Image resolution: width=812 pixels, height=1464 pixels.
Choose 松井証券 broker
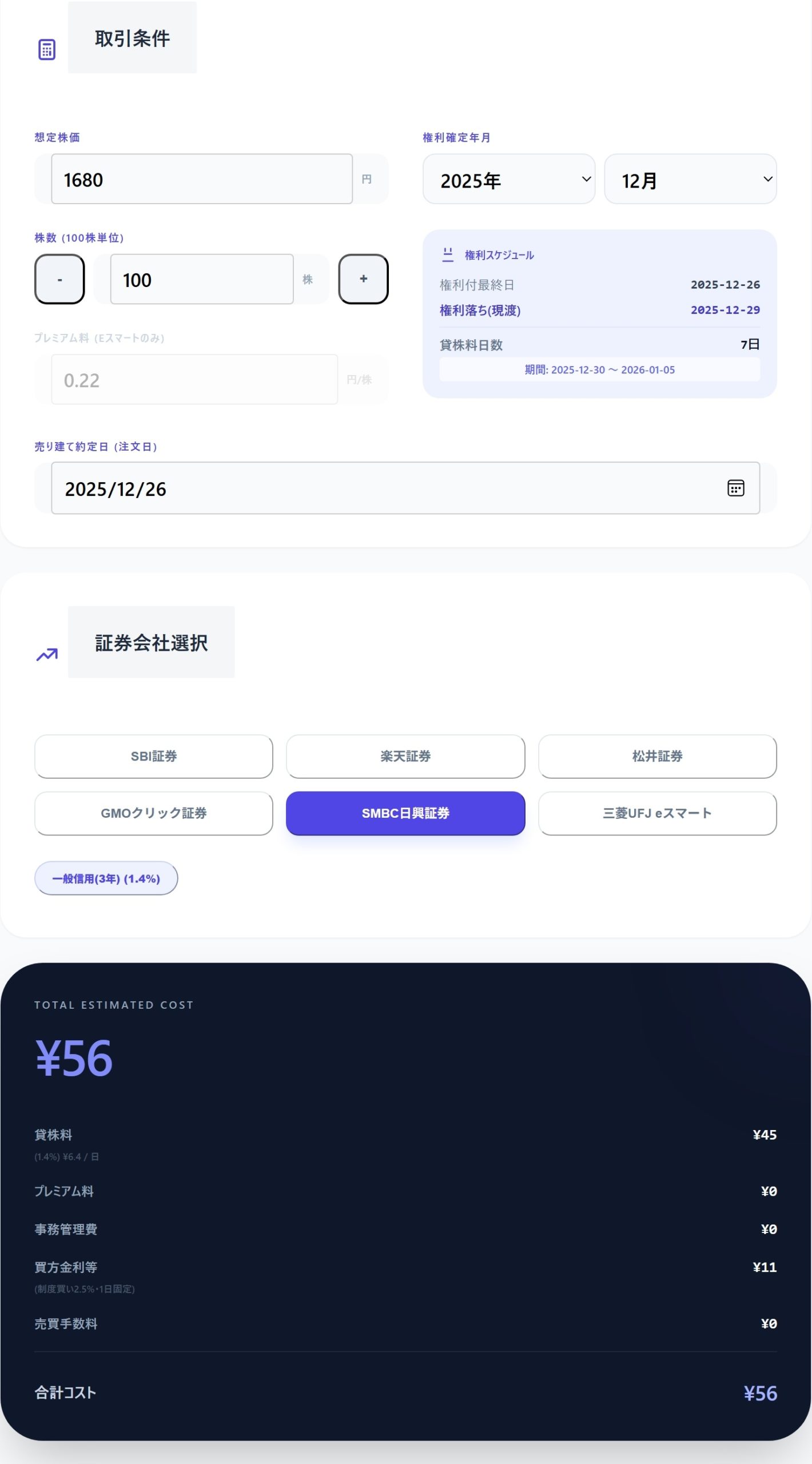[x=657, y=756]
